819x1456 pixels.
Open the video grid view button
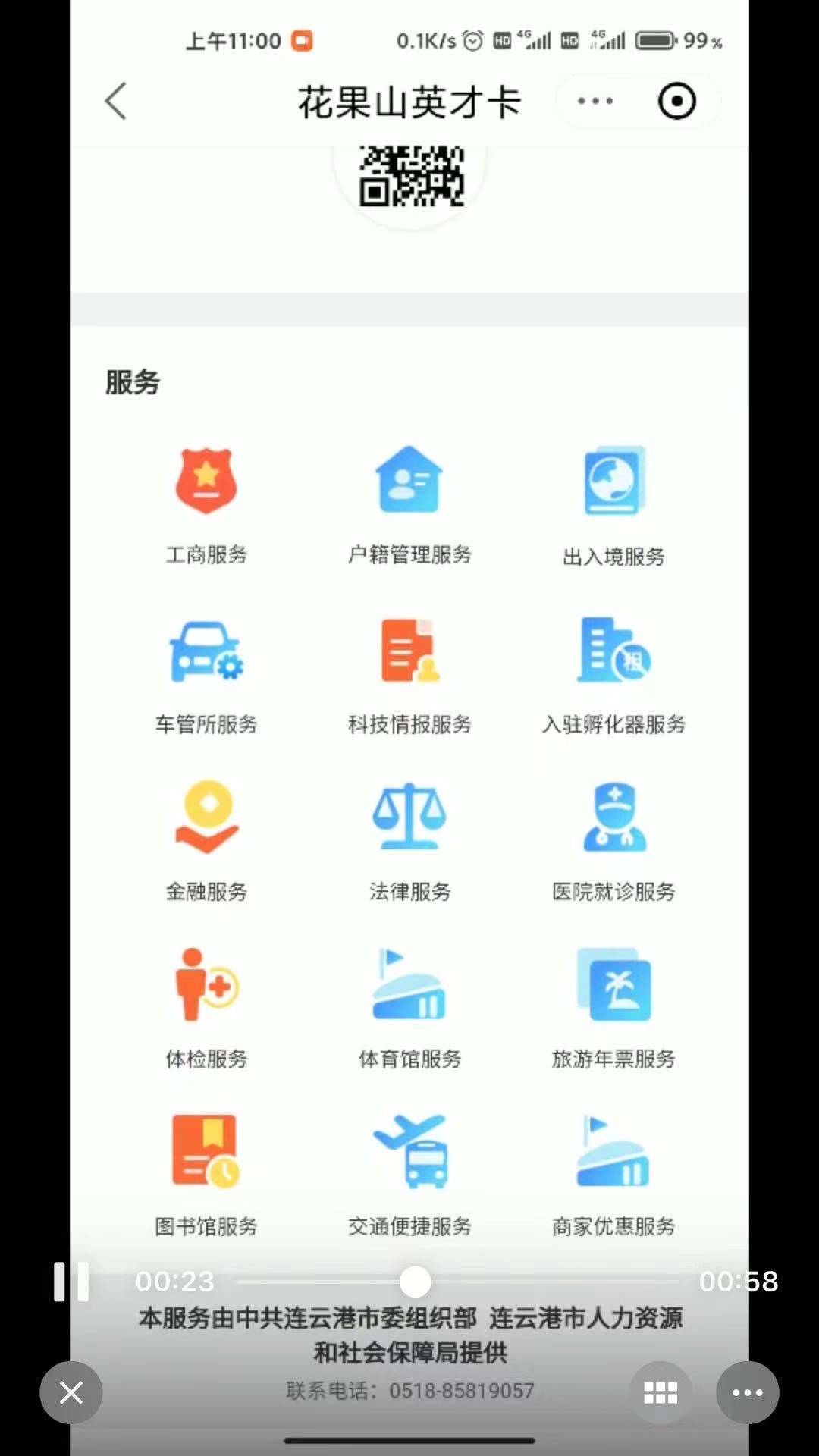pyautogui.click(x=660, y=1392)
